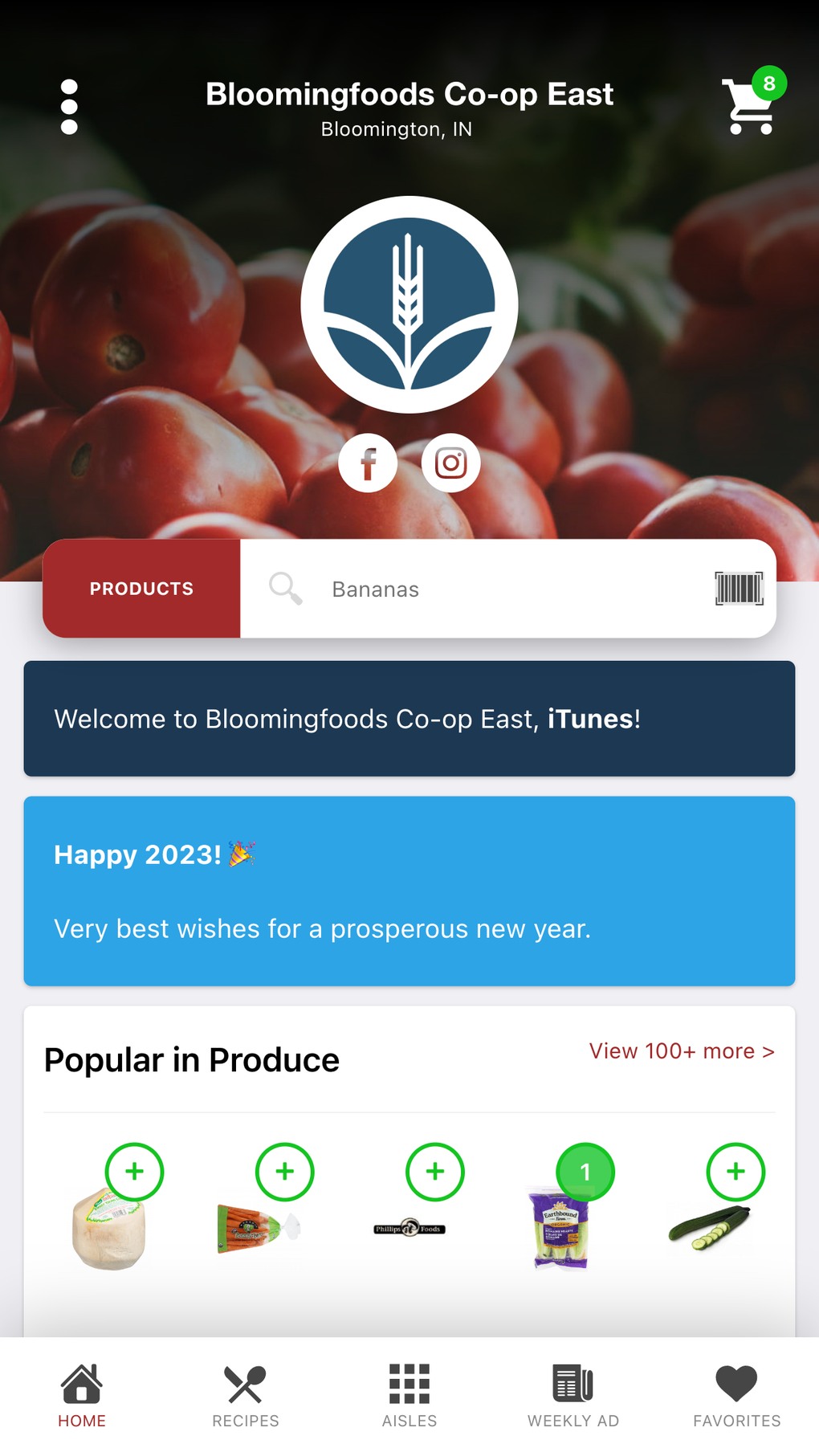Add the cucumber to cart

tap(735, 1172)
